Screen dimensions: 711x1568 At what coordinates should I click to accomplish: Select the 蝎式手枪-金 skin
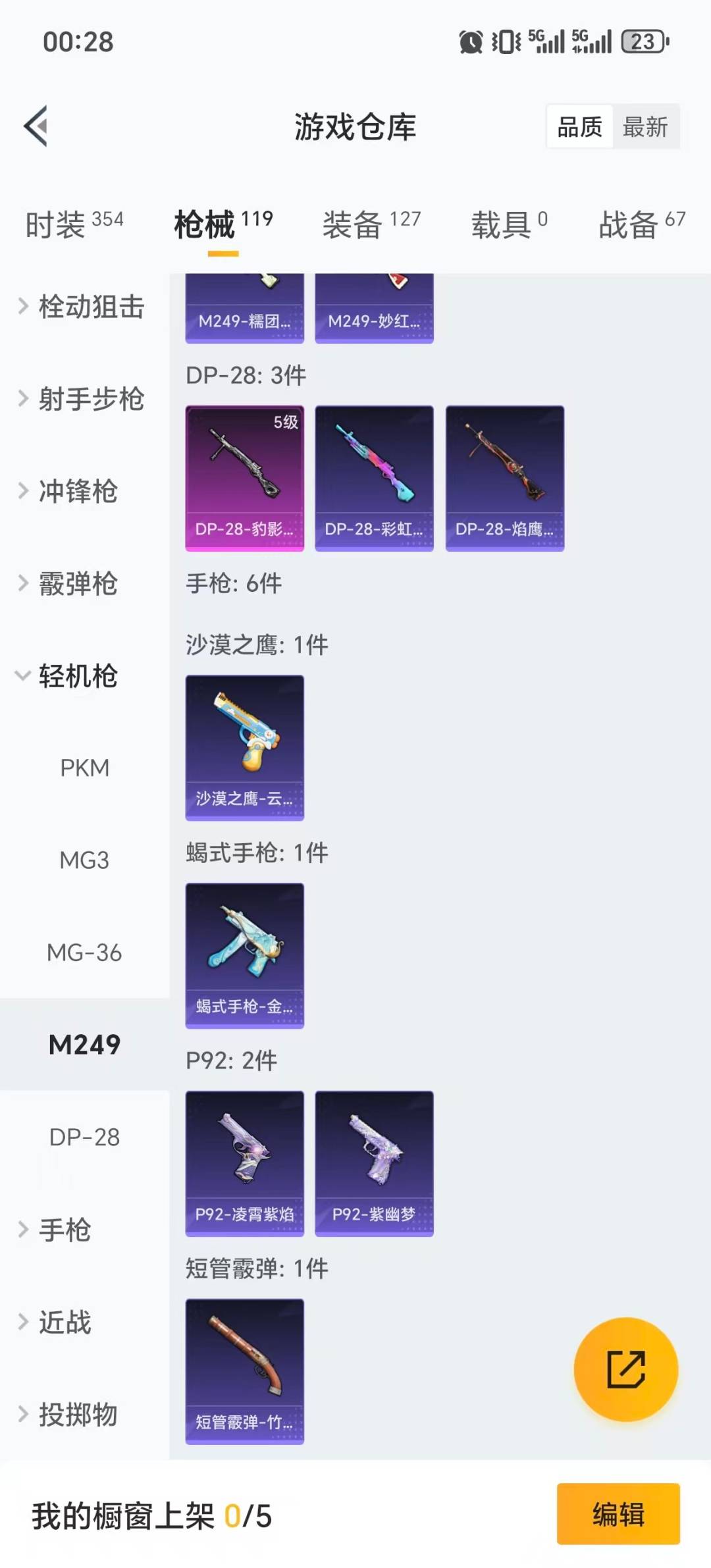pyautogui.click(x=244, y=956)
